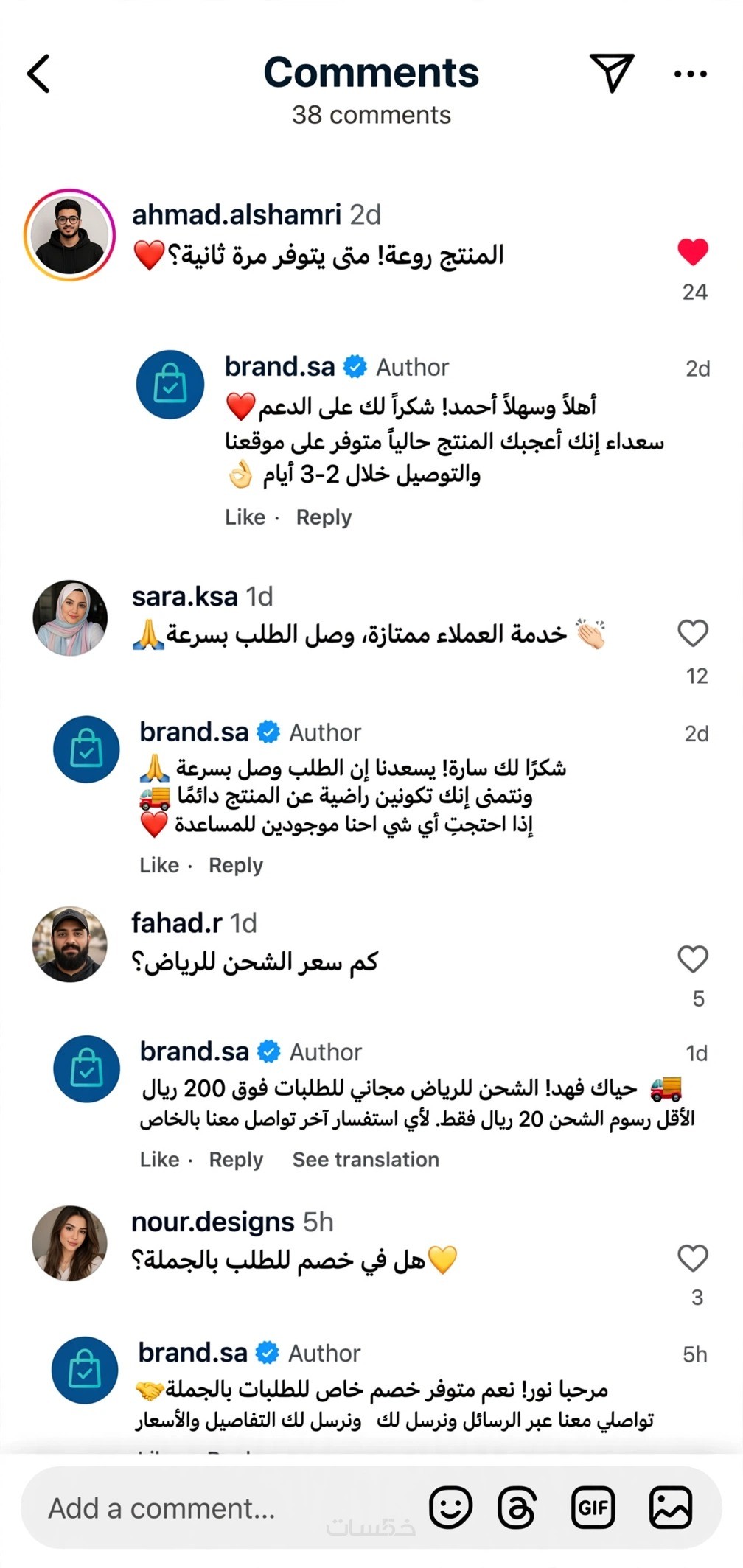Open sara.ksa's profile

coord(70,618)
